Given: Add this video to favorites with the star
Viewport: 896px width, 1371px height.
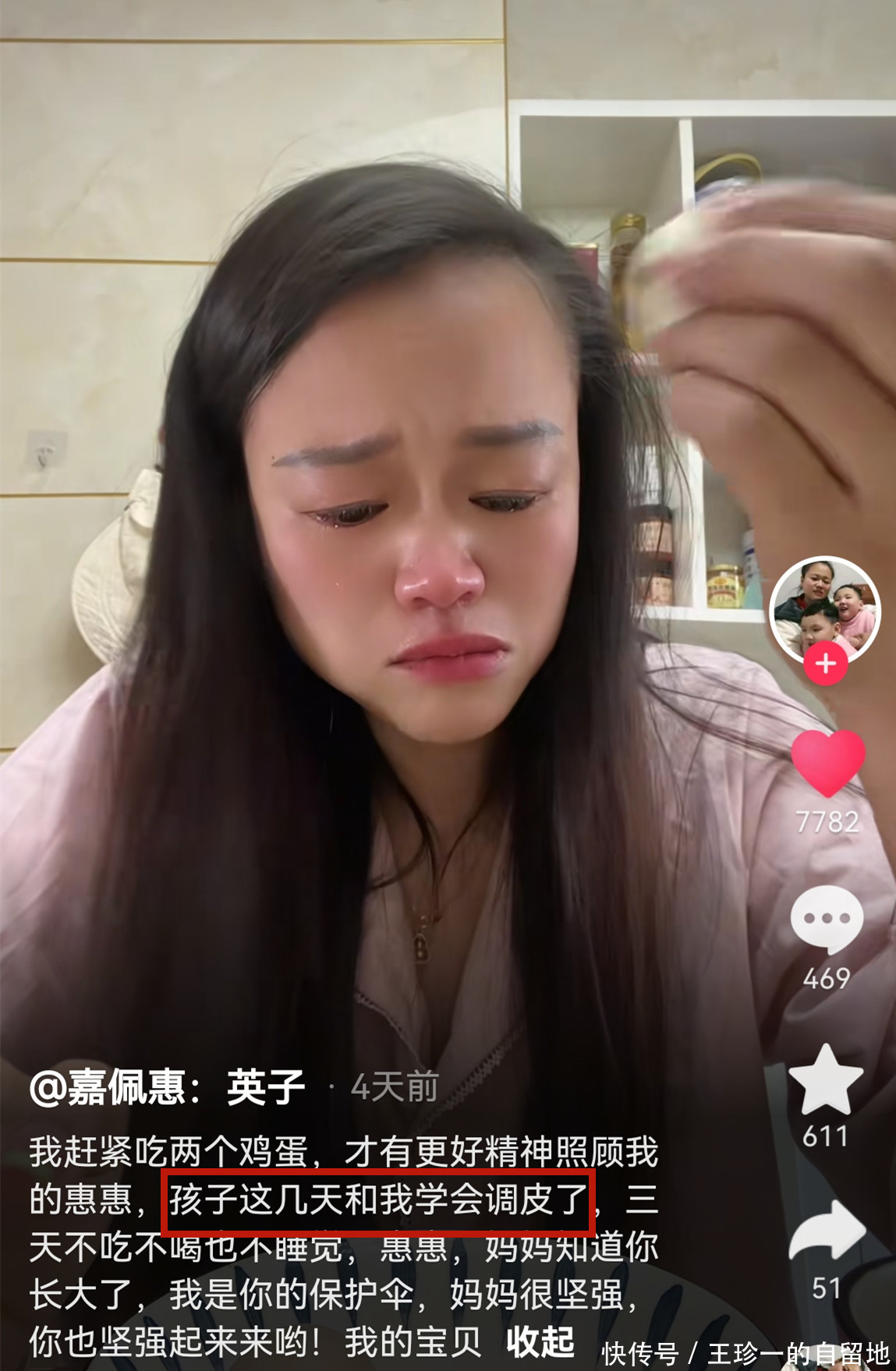Looking at the screenshot, I should (x=826, y=1082).
